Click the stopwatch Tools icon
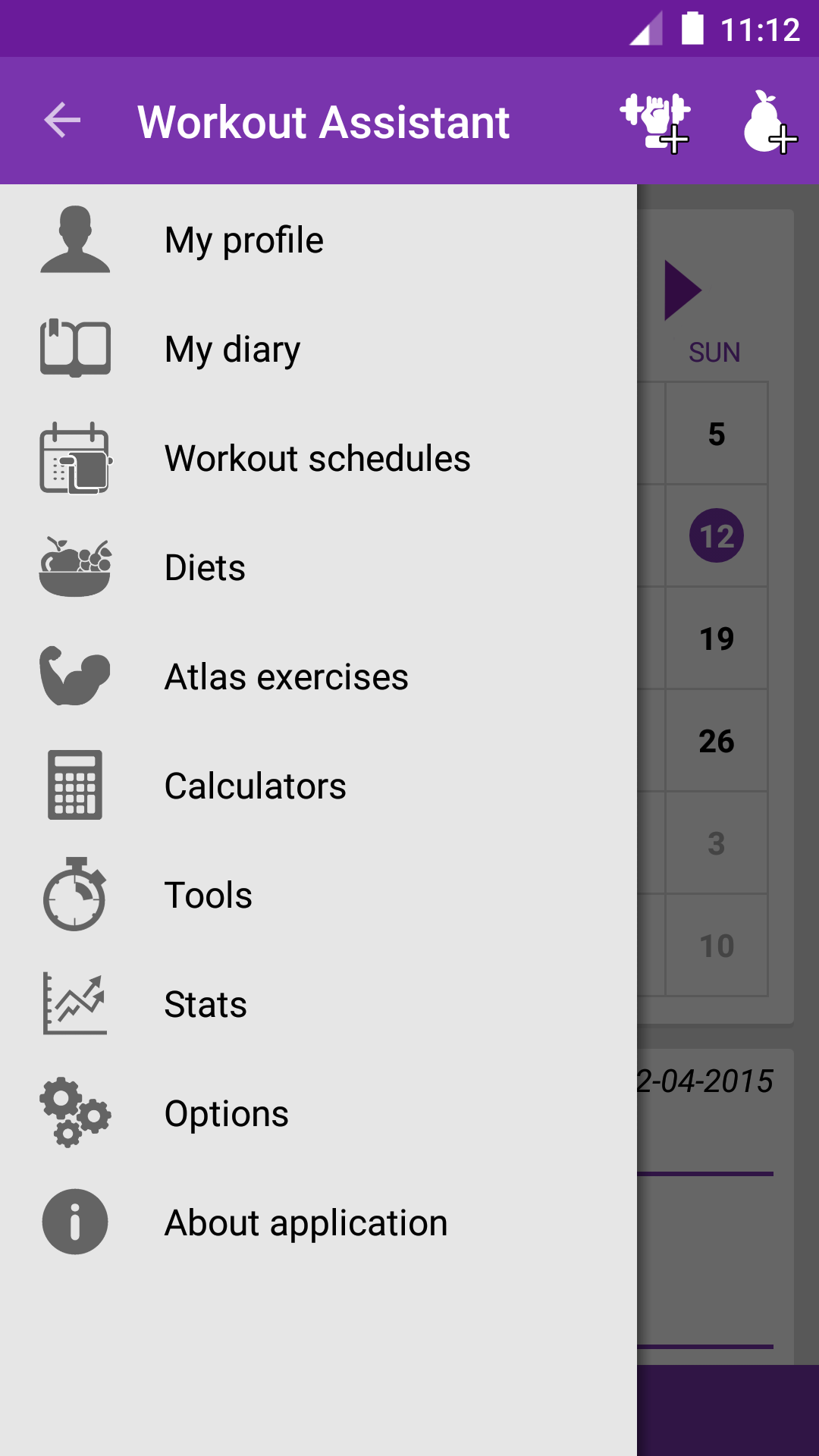This screenshot has width=819, height=1456. point(74,894)
